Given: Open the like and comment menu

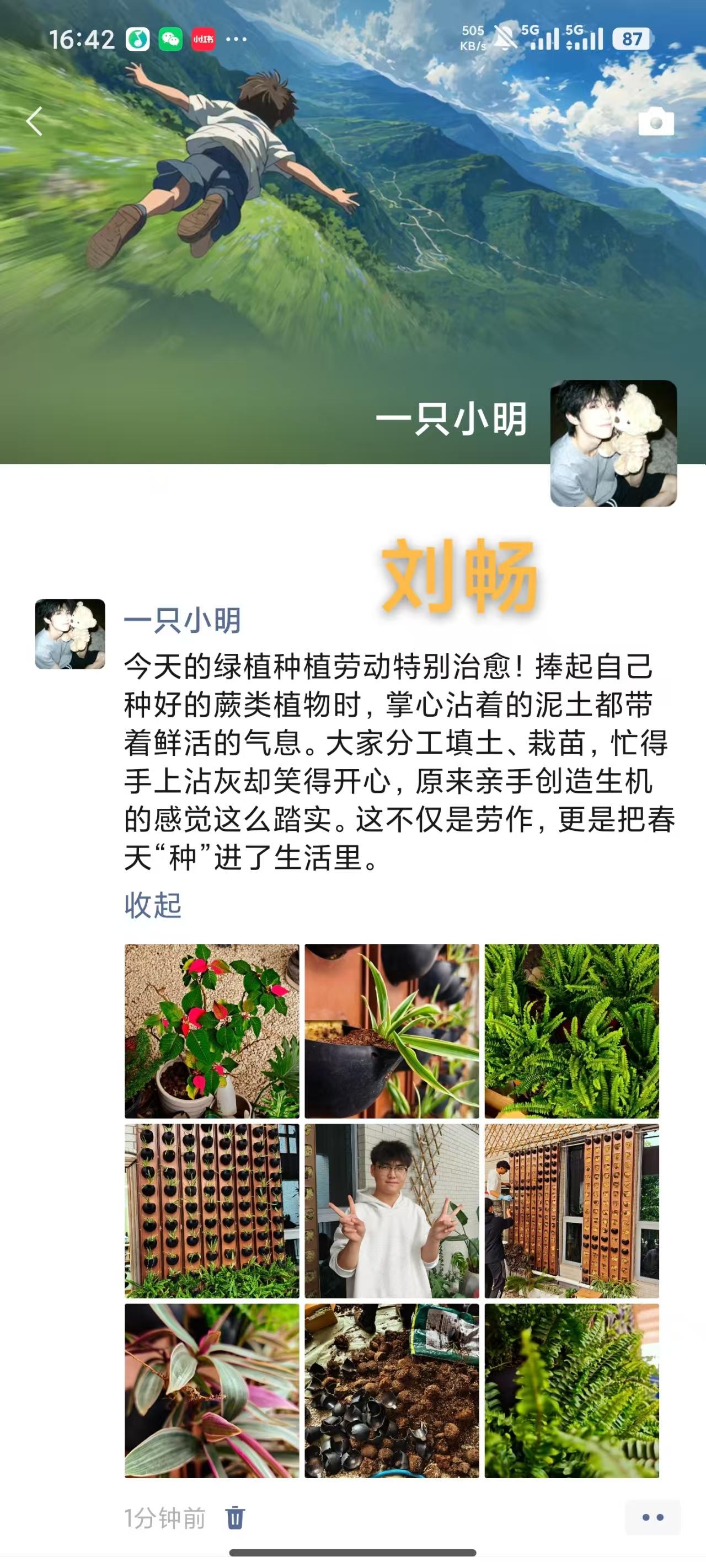Looking at the screenshot, I should pos(652,1517).
